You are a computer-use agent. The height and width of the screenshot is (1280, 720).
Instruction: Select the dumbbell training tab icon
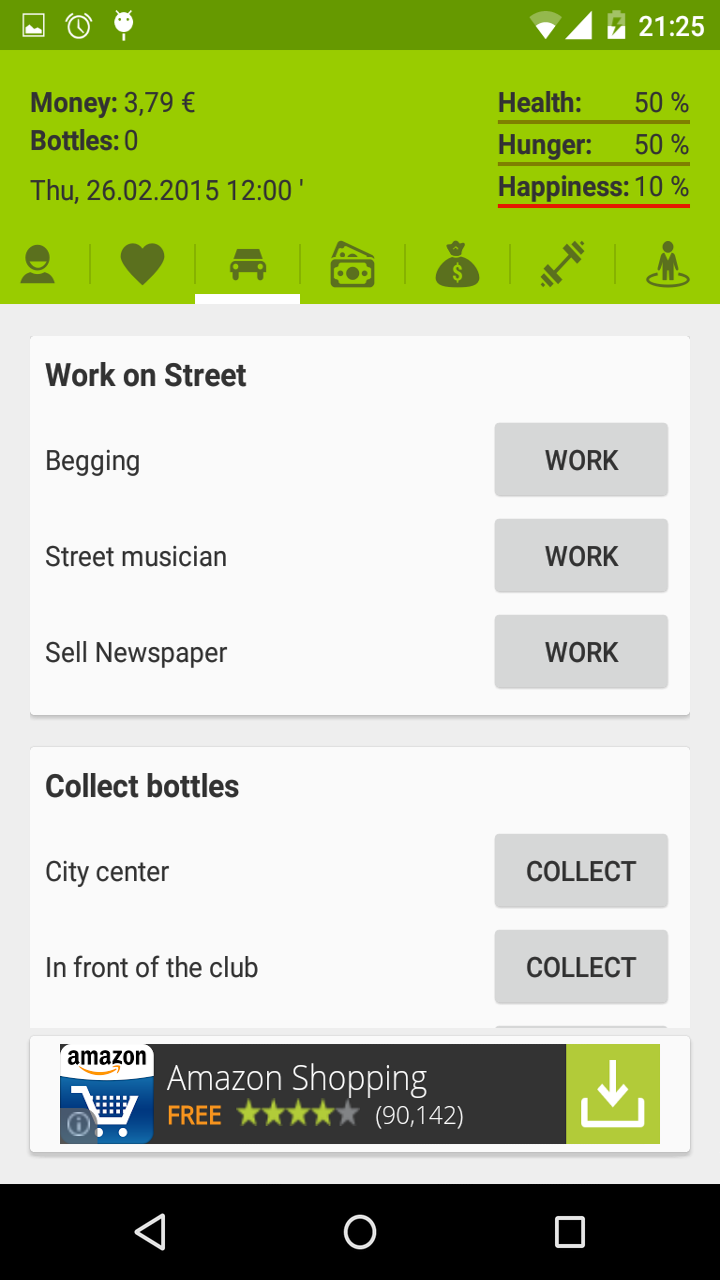click(561, 263)
